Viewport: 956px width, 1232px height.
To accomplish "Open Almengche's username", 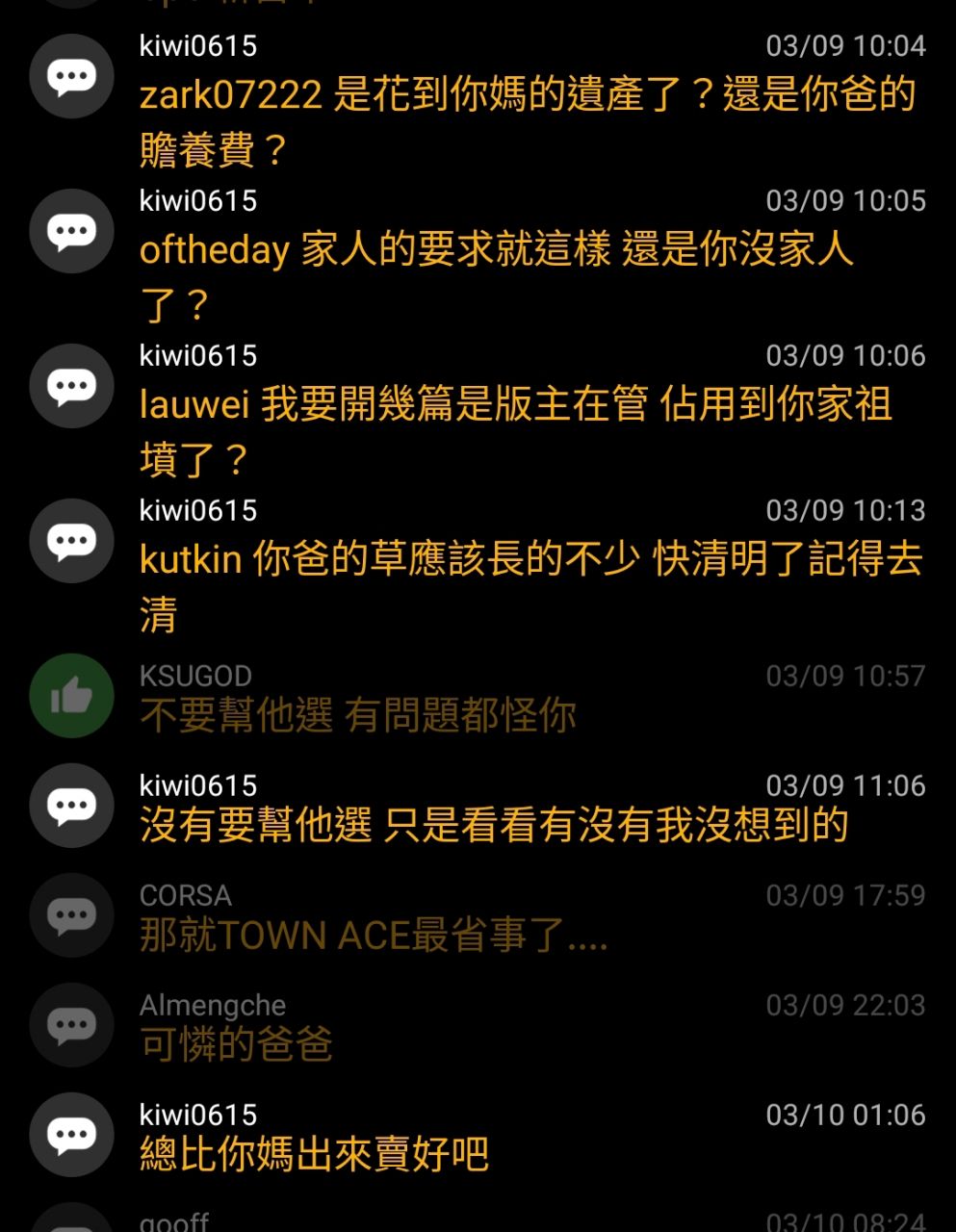I will point(215,1004).
